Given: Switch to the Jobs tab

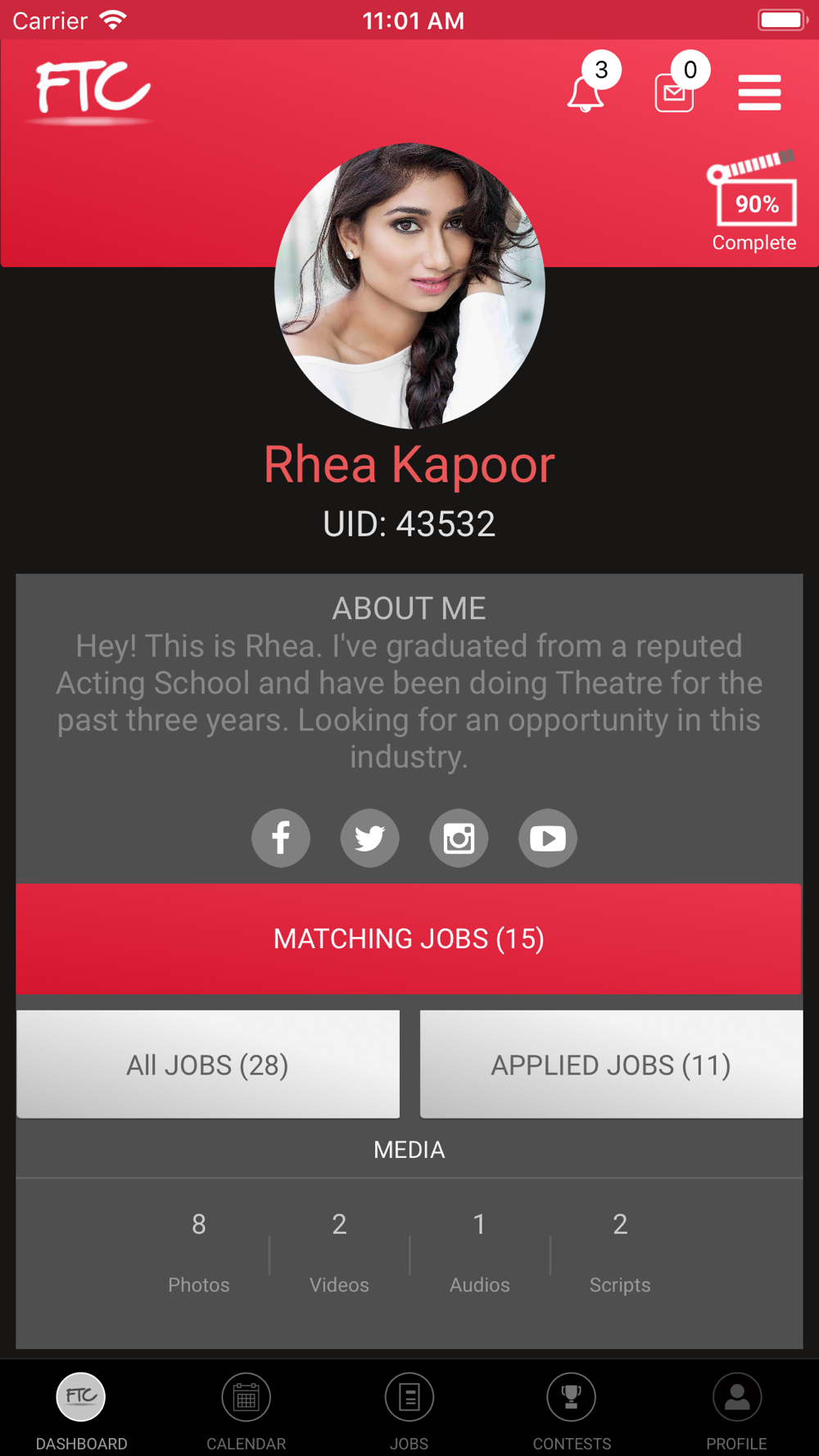Looking at the screenshot, I should (409, 1412).
